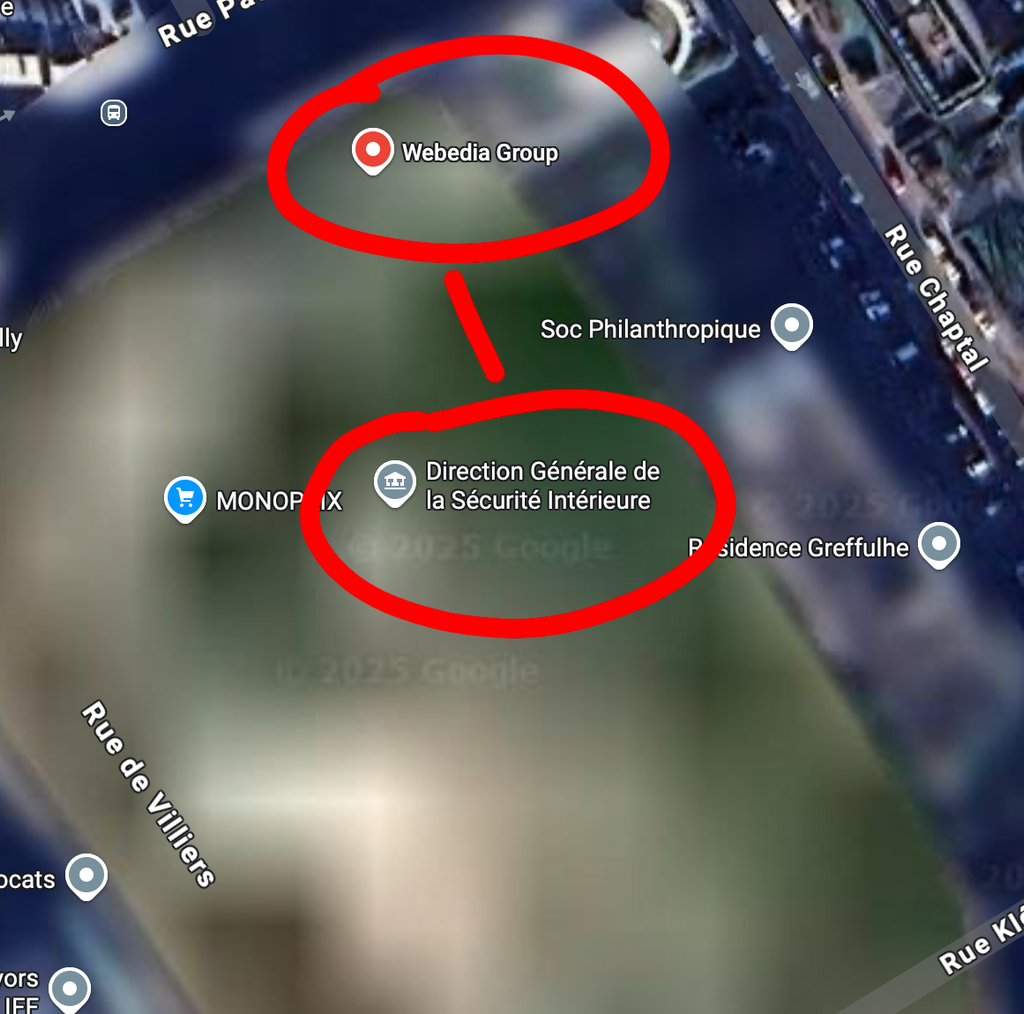This screenshot has height=1014, width=1024.
Task: Open the Webedia Group map pin
Action: pos(372,152)
